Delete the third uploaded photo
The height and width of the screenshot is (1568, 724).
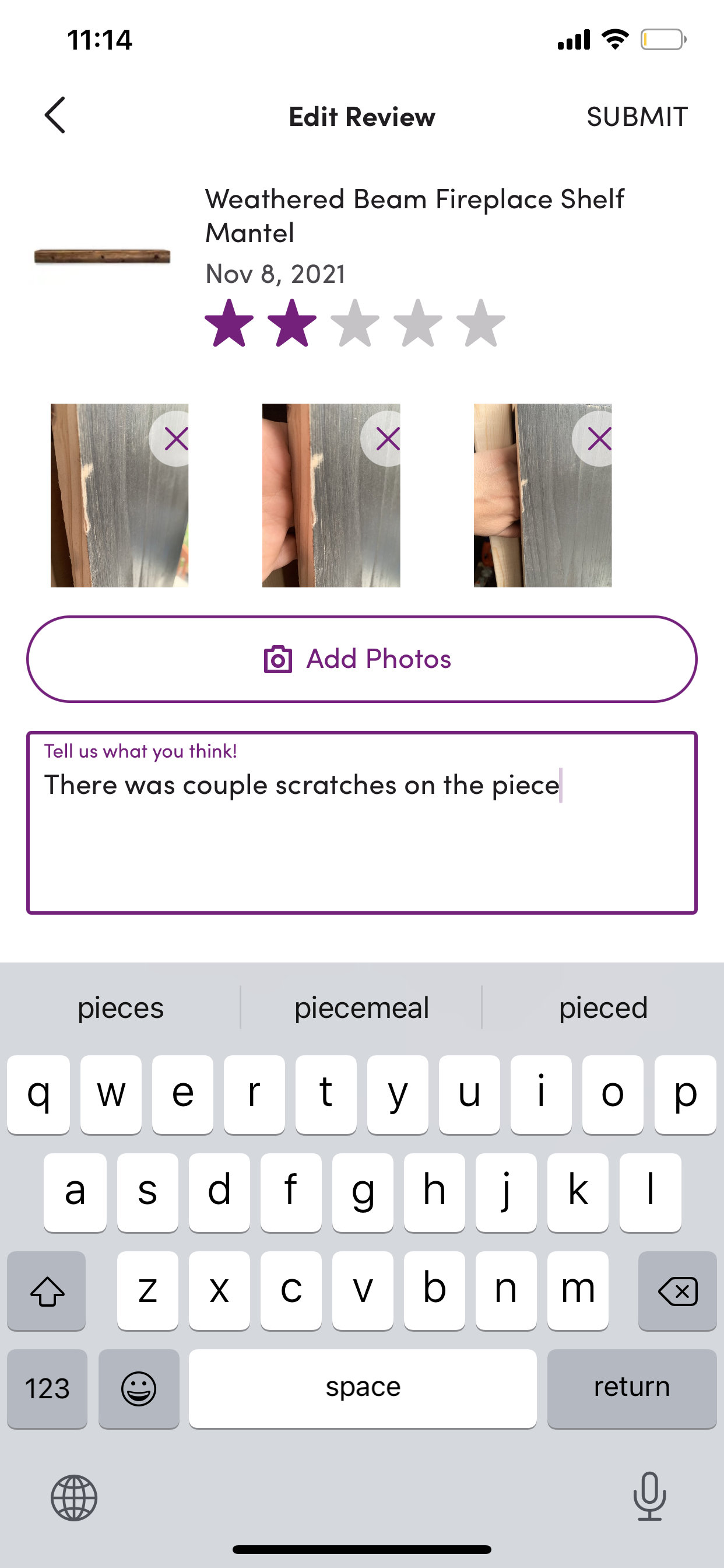(x=599, y=438)
